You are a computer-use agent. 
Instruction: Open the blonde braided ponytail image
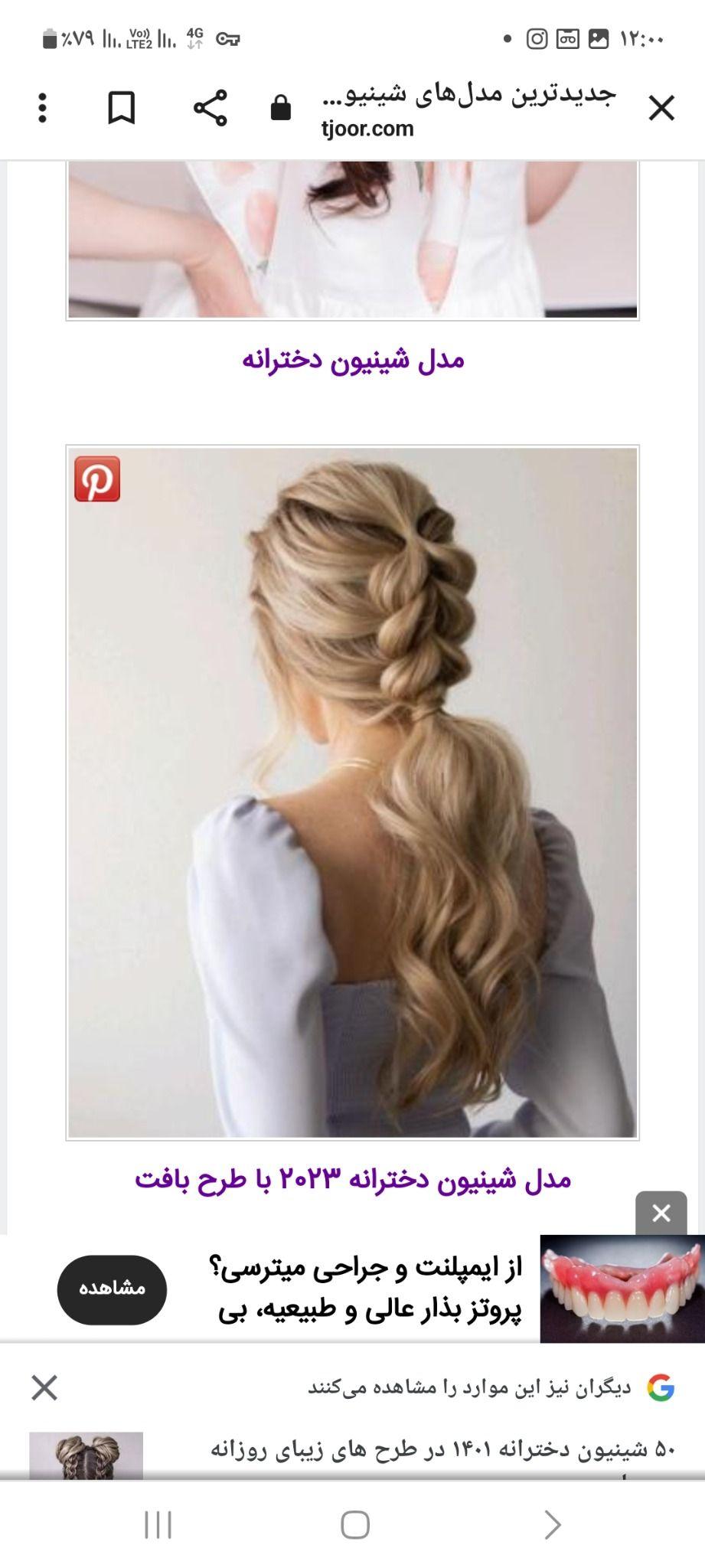click(352, 792)
